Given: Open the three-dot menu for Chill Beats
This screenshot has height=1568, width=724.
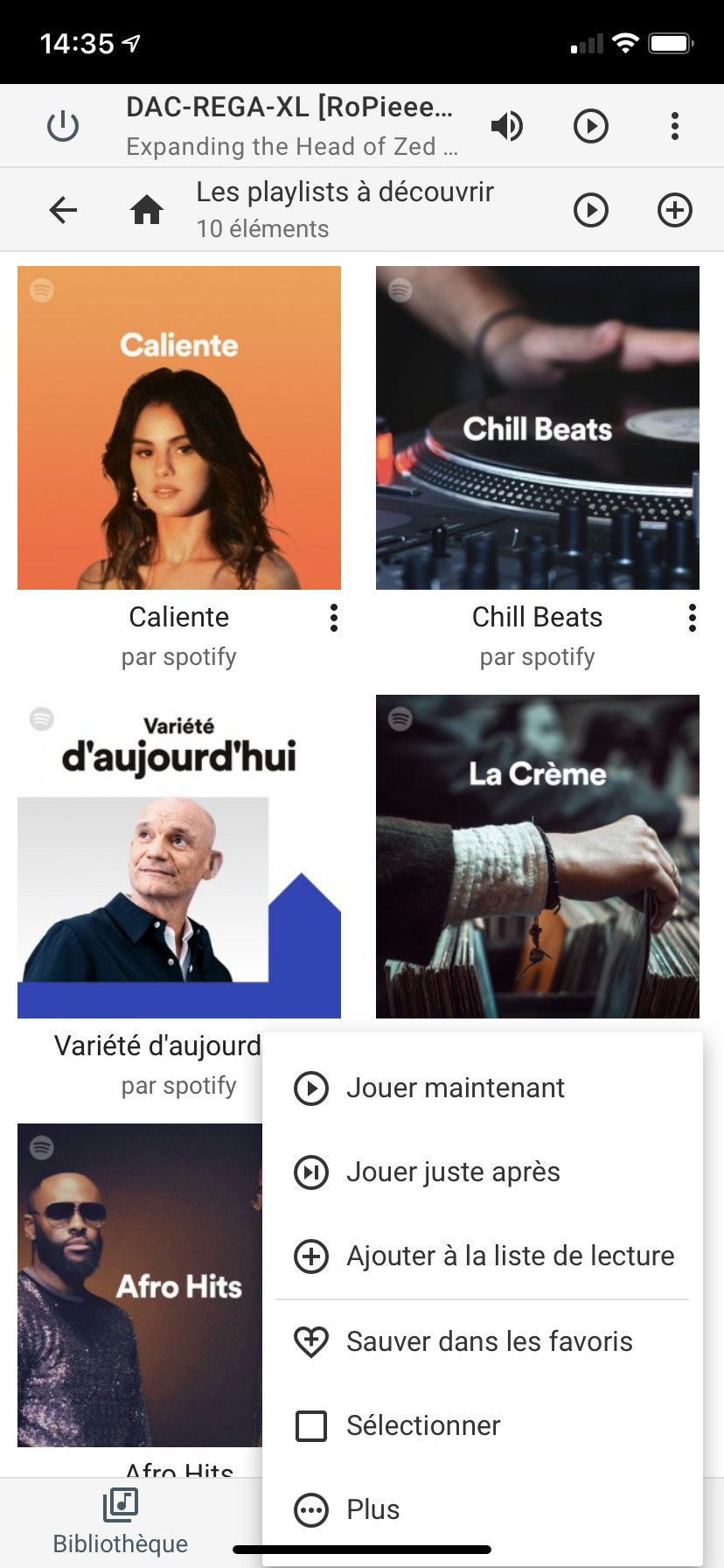Looking at the screenshot, I should (x=693, y=618).
